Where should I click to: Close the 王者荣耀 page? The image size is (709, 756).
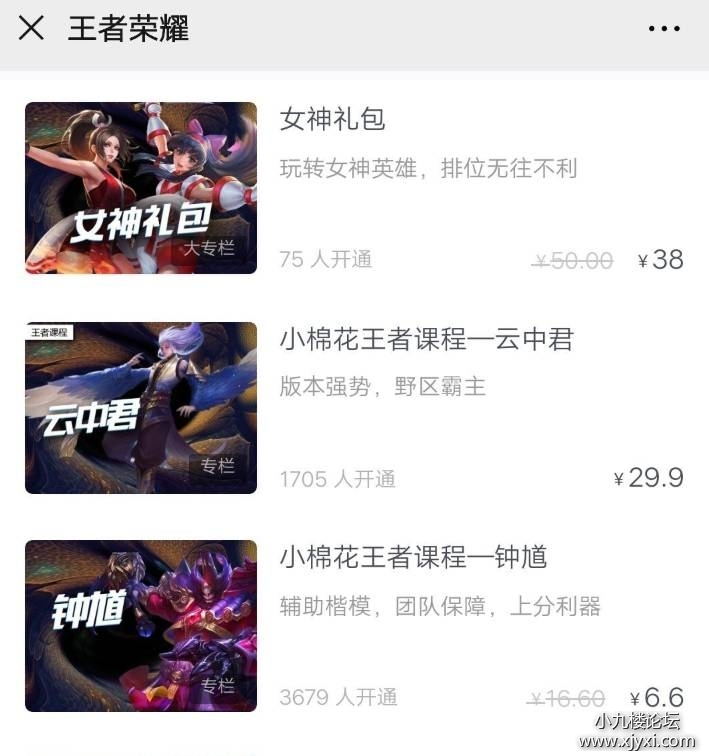tap(32, 29)
